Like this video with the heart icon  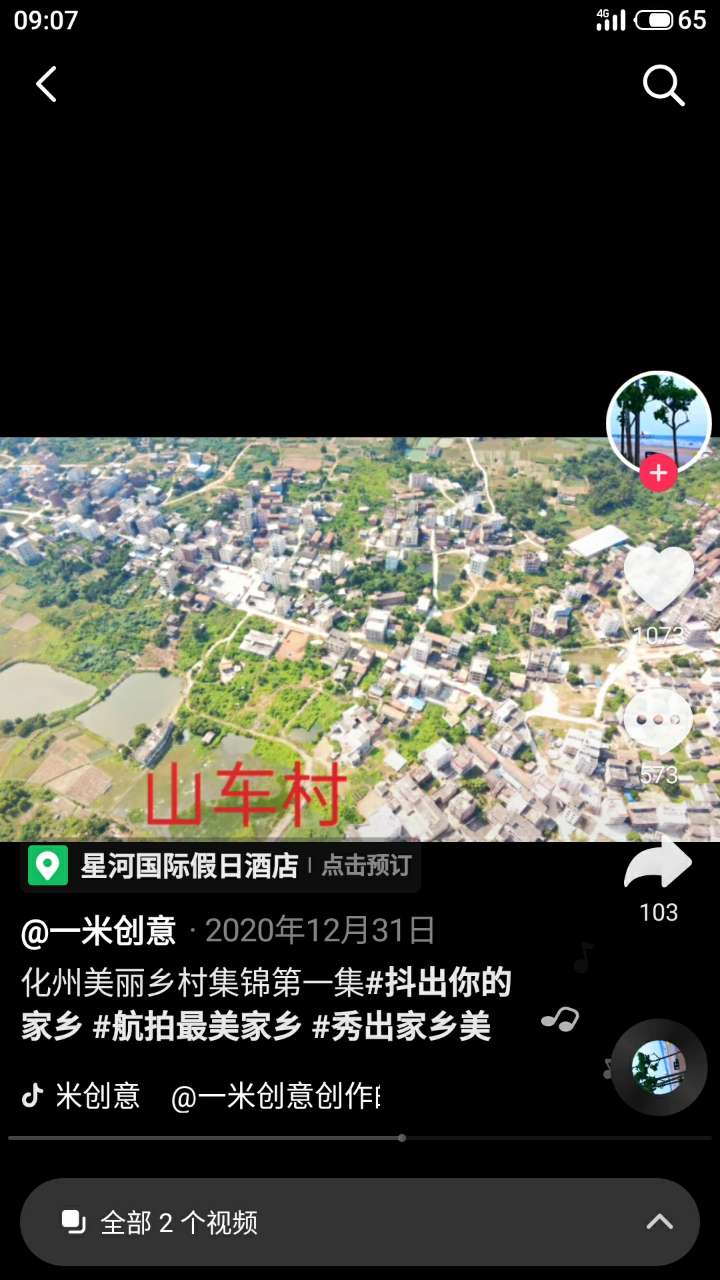(658, 578)
